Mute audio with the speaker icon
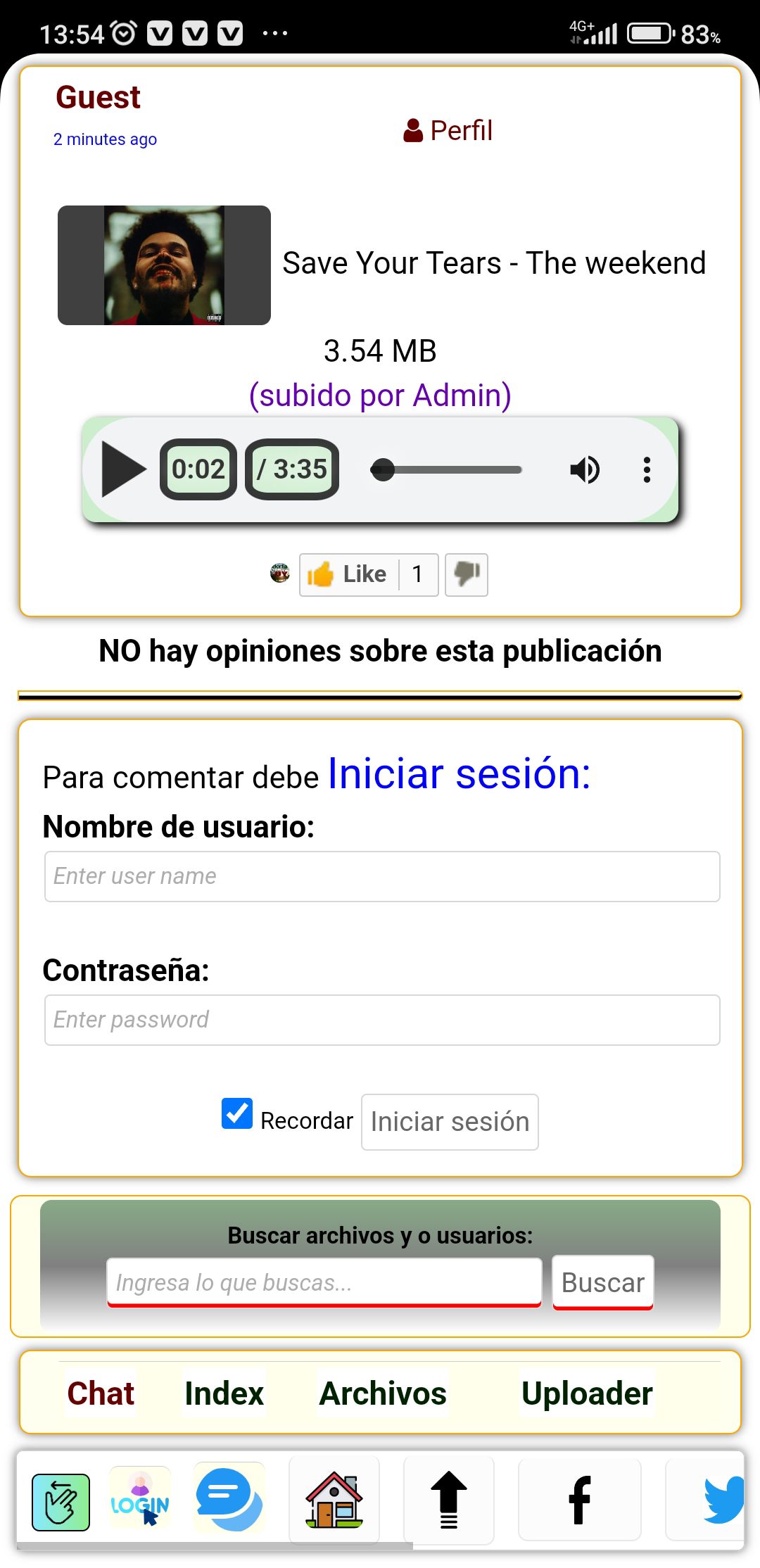Image resolution: width=760 pixels, height=1568 pixels. (x=584, y=470)
